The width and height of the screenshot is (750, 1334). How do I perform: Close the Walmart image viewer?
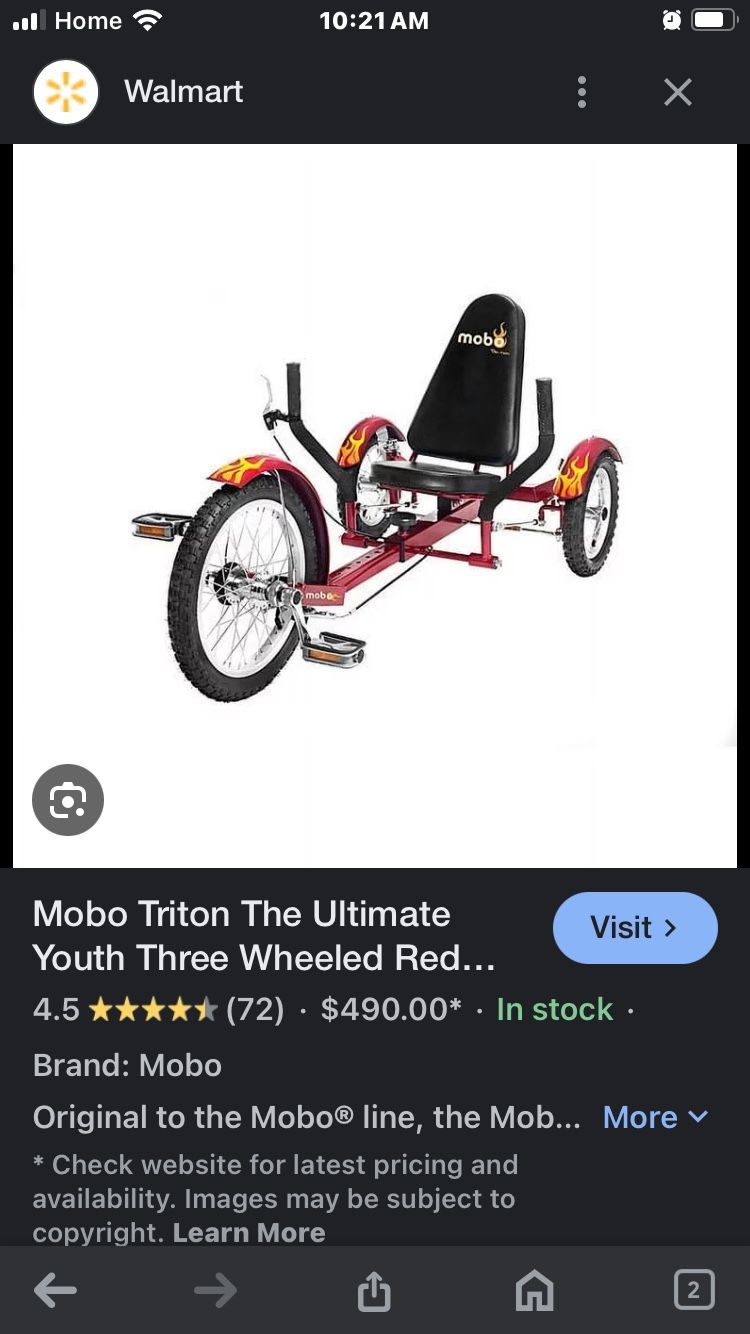[x=678, y=92]
